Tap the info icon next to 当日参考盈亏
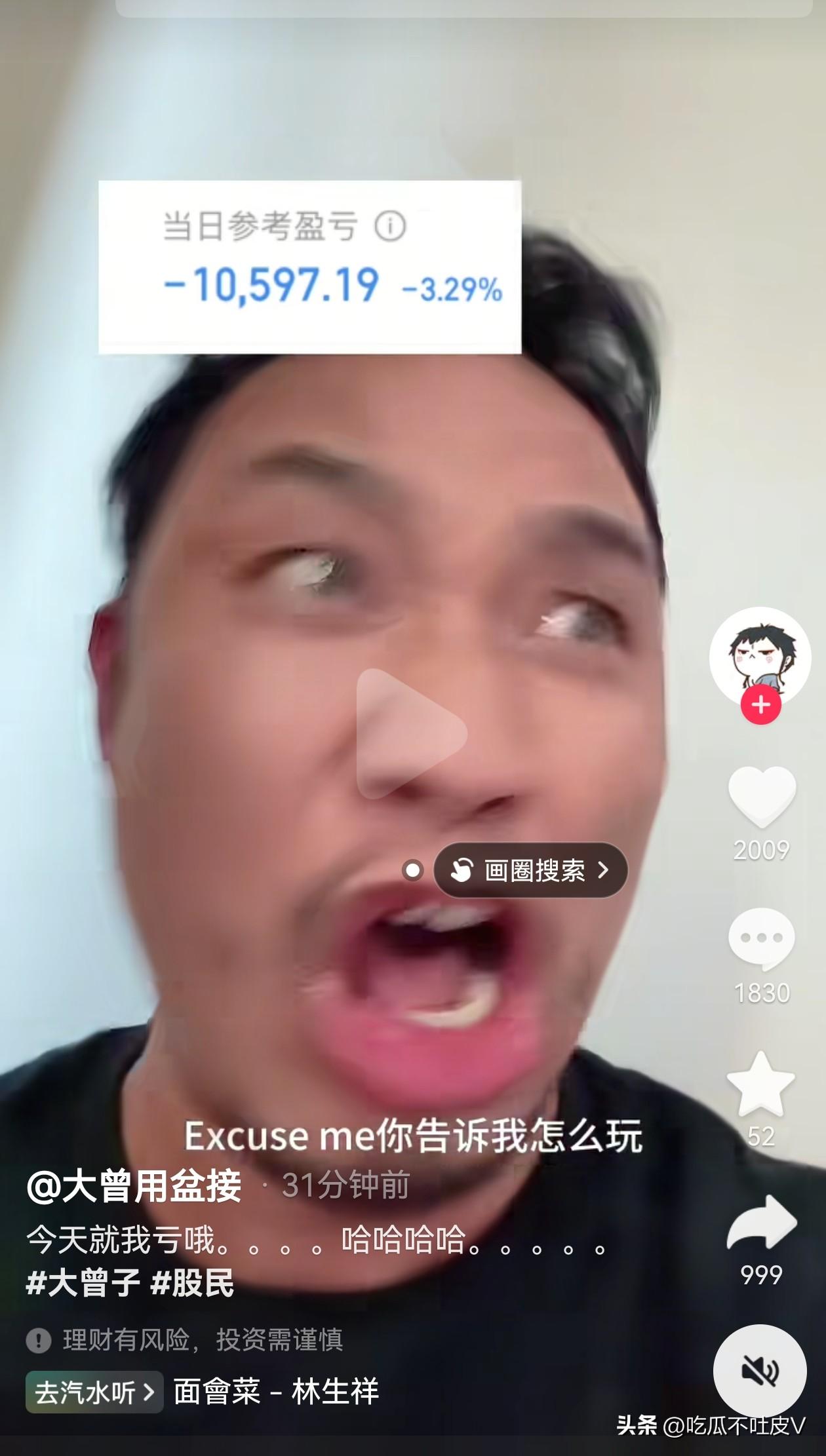This screenshot has height=1456, width=826. point(389,225)
